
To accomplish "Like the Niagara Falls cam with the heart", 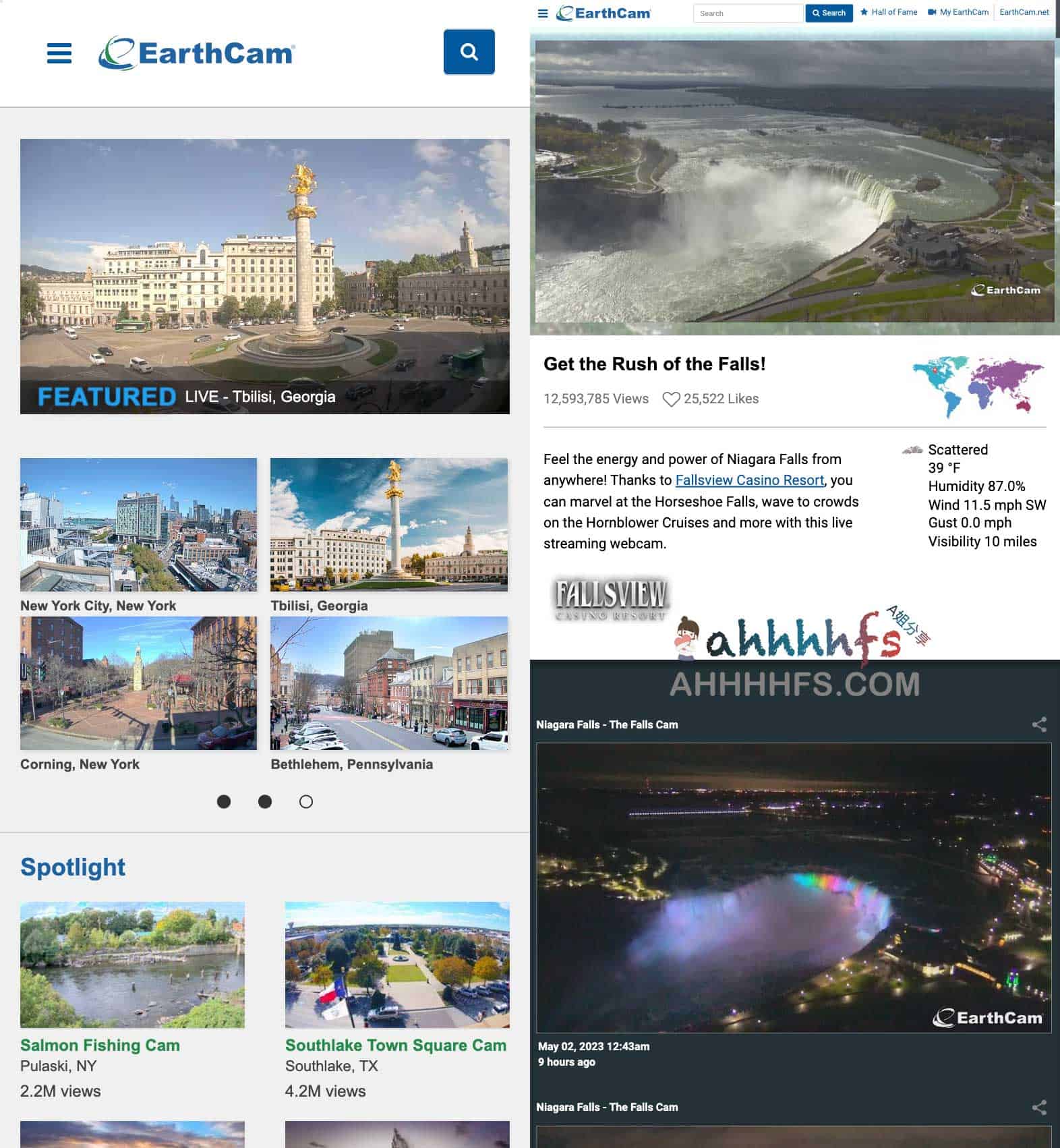I will pyautogui.click(x=670, y=399).
